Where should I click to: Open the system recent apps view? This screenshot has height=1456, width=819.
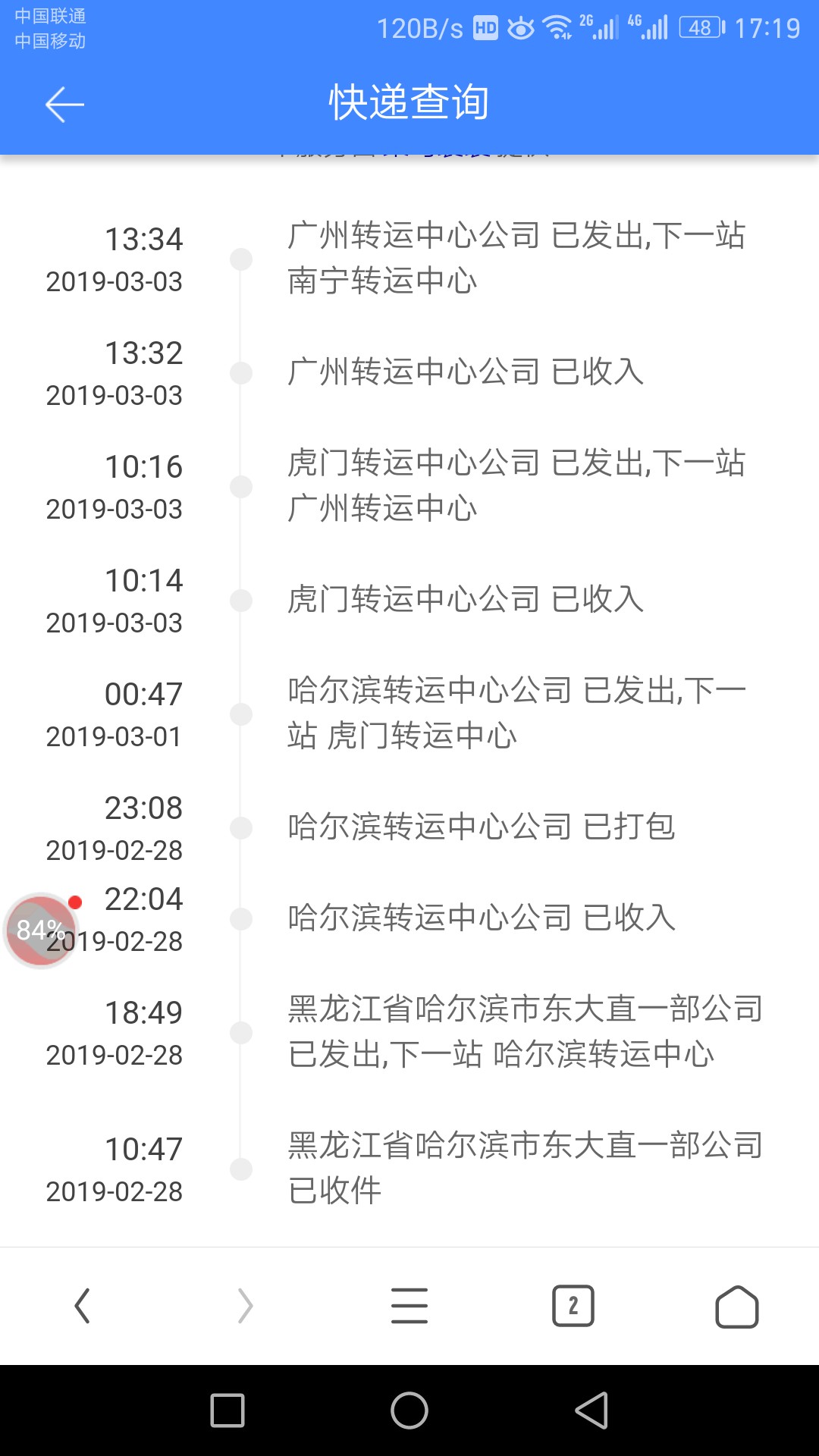227,1410
